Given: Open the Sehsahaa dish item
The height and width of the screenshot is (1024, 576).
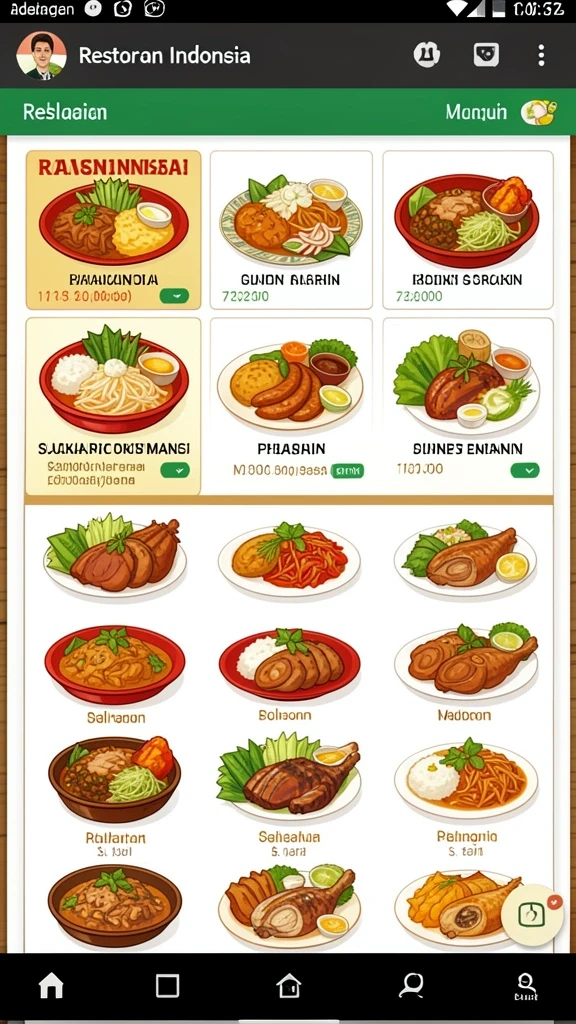Looking at the screenshot, I should coord(289,794).
